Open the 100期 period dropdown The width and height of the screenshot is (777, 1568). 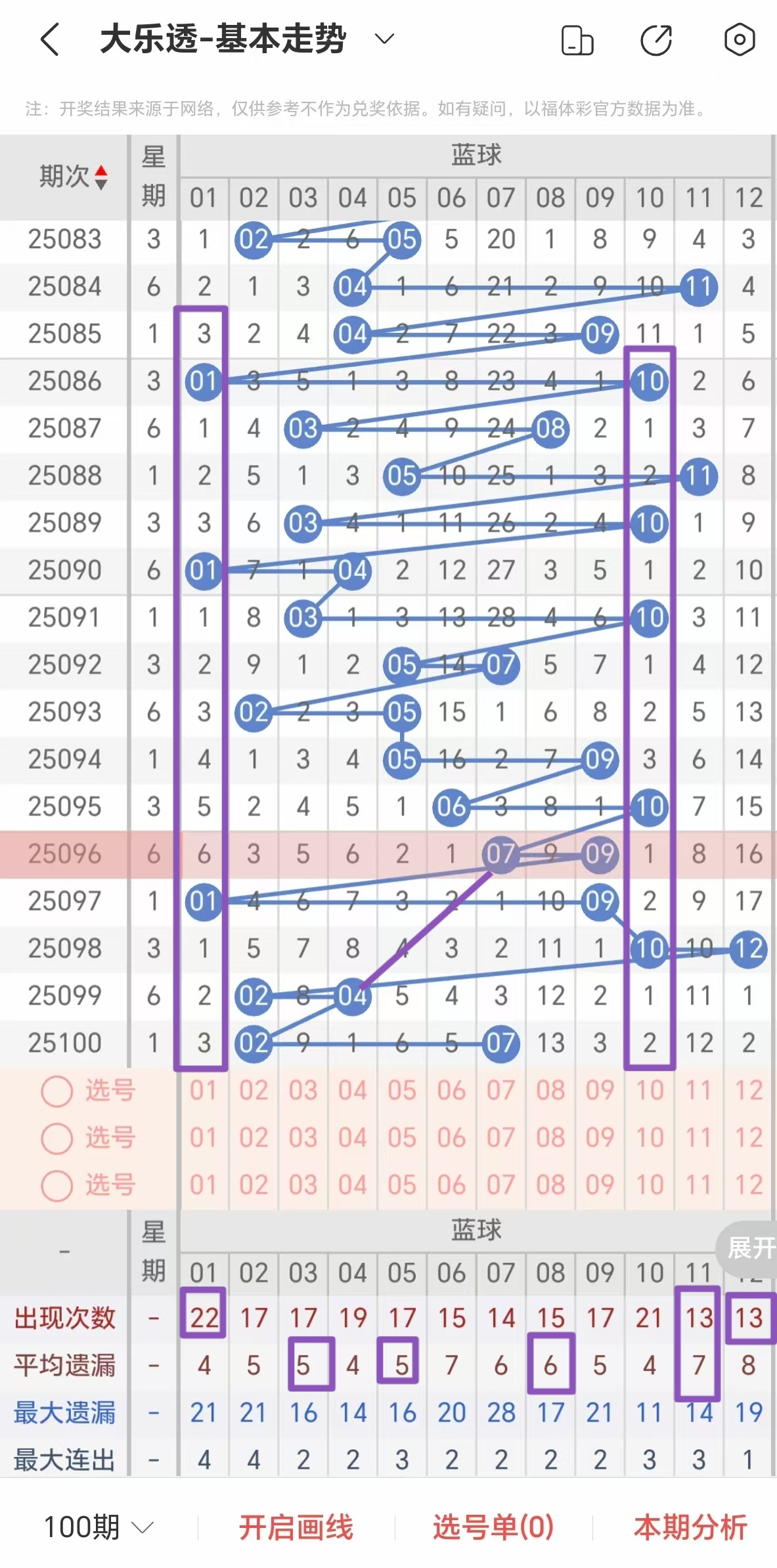coord(99,1527)
